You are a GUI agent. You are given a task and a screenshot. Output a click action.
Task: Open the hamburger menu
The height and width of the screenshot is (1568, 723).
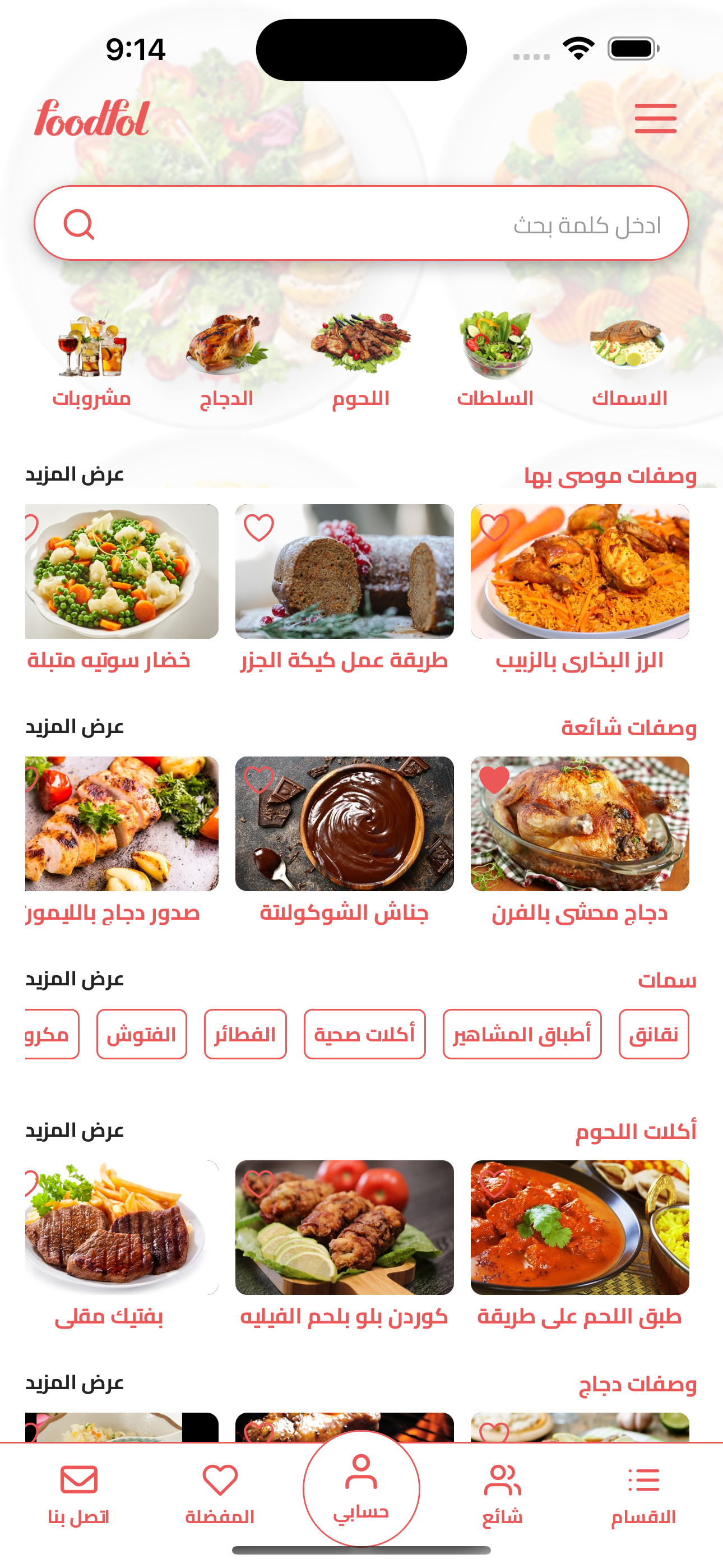[x=655, y=118]
